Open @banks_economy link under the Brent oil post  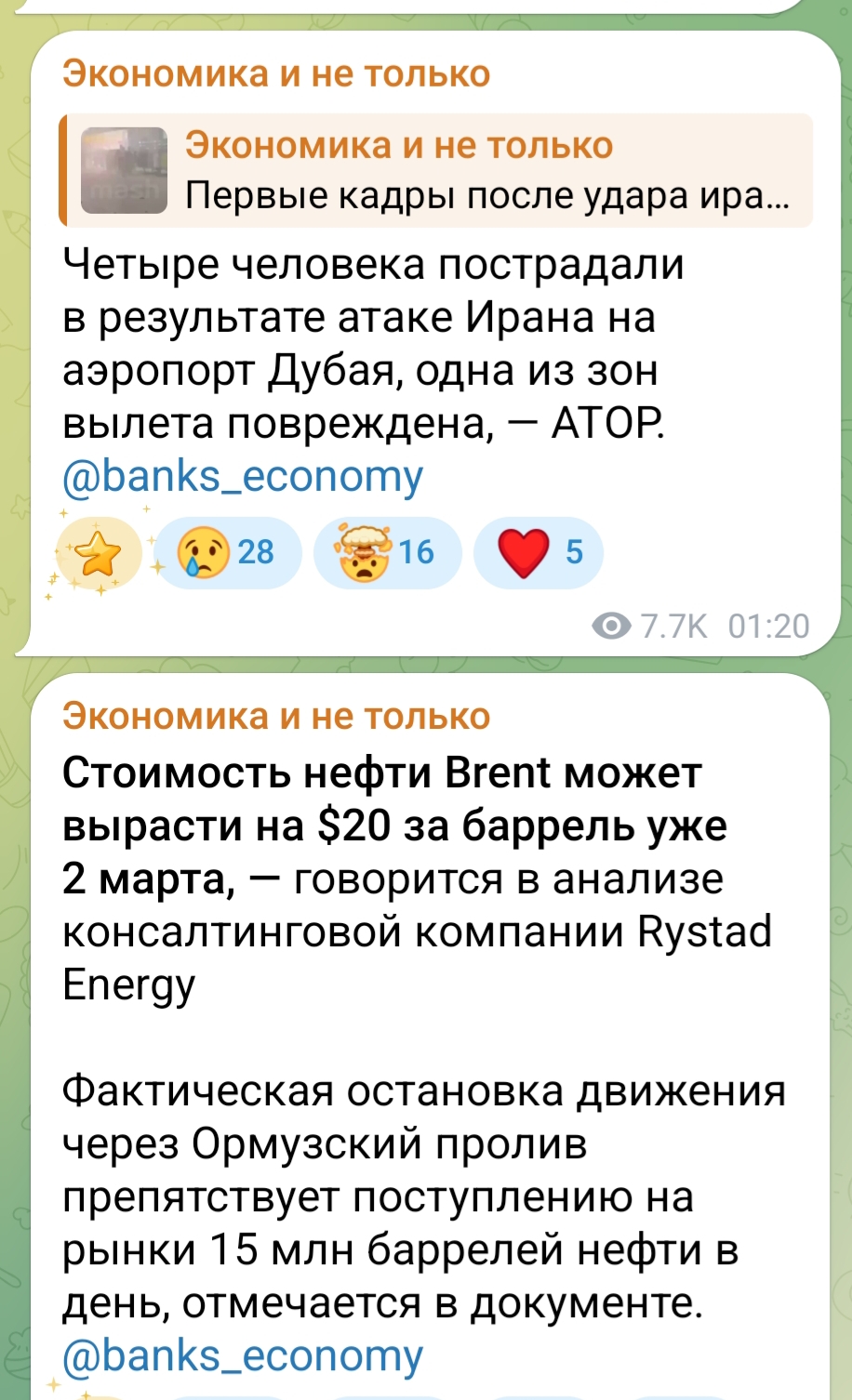pos(243,1356)
